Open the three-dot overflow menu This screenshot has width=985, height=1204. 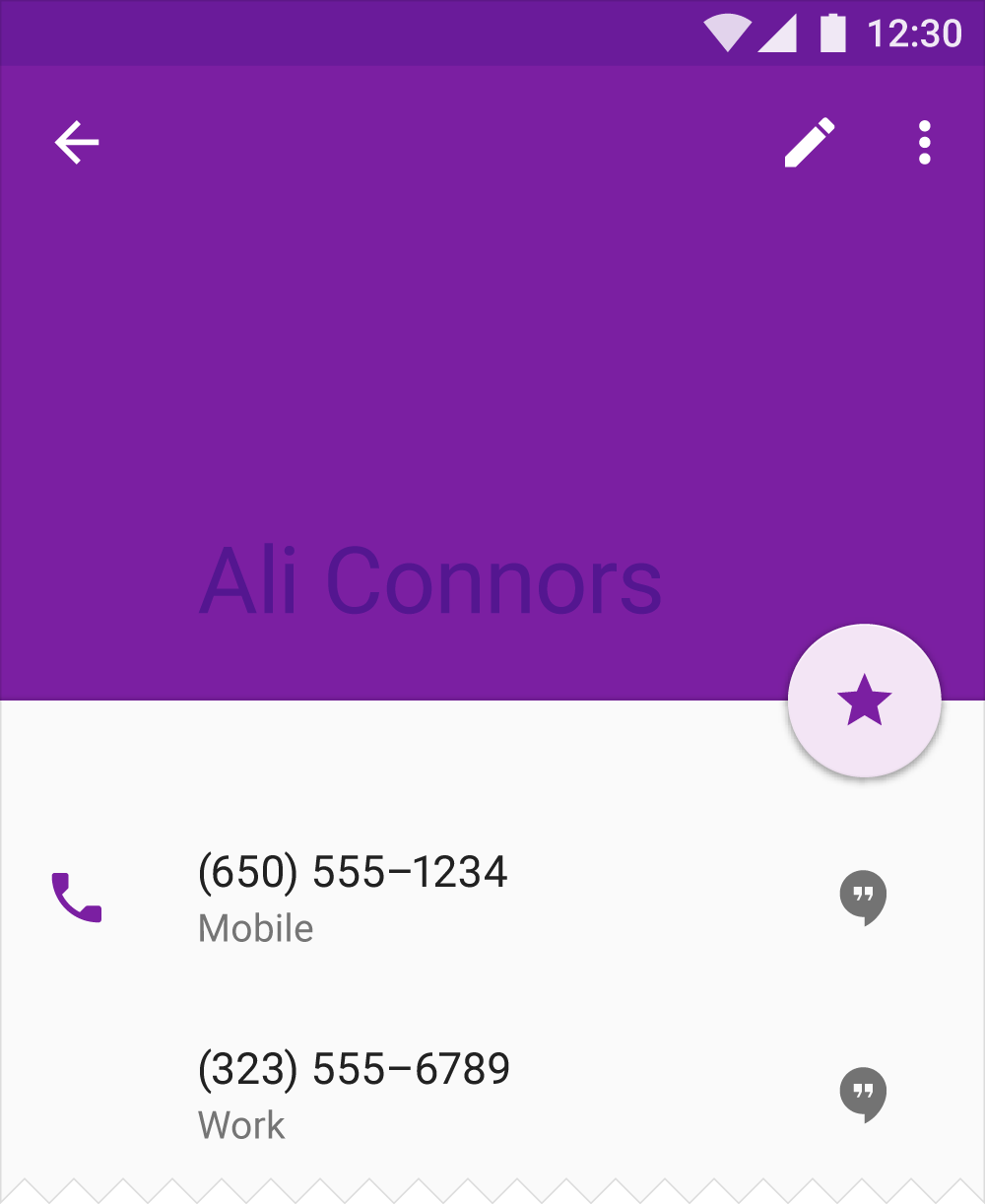tap(924, 143)
